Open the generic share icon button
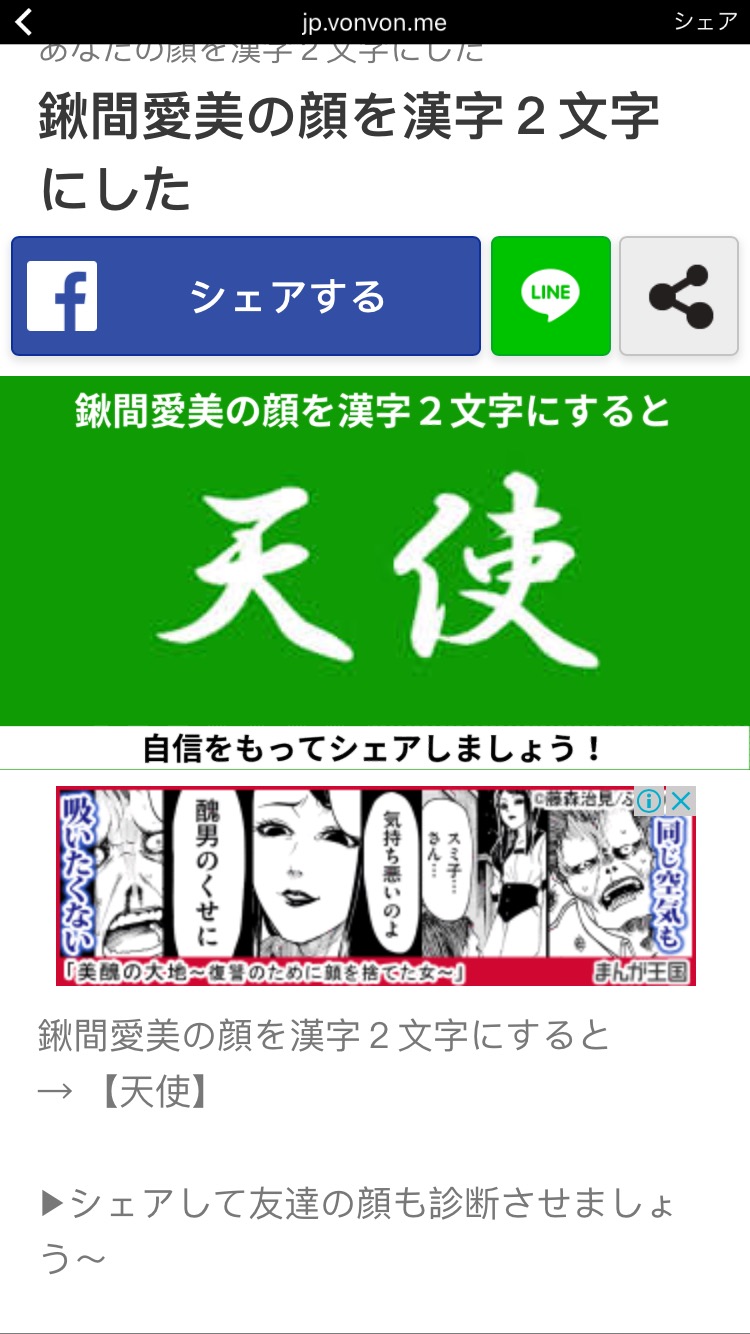 tap(679, 296)
